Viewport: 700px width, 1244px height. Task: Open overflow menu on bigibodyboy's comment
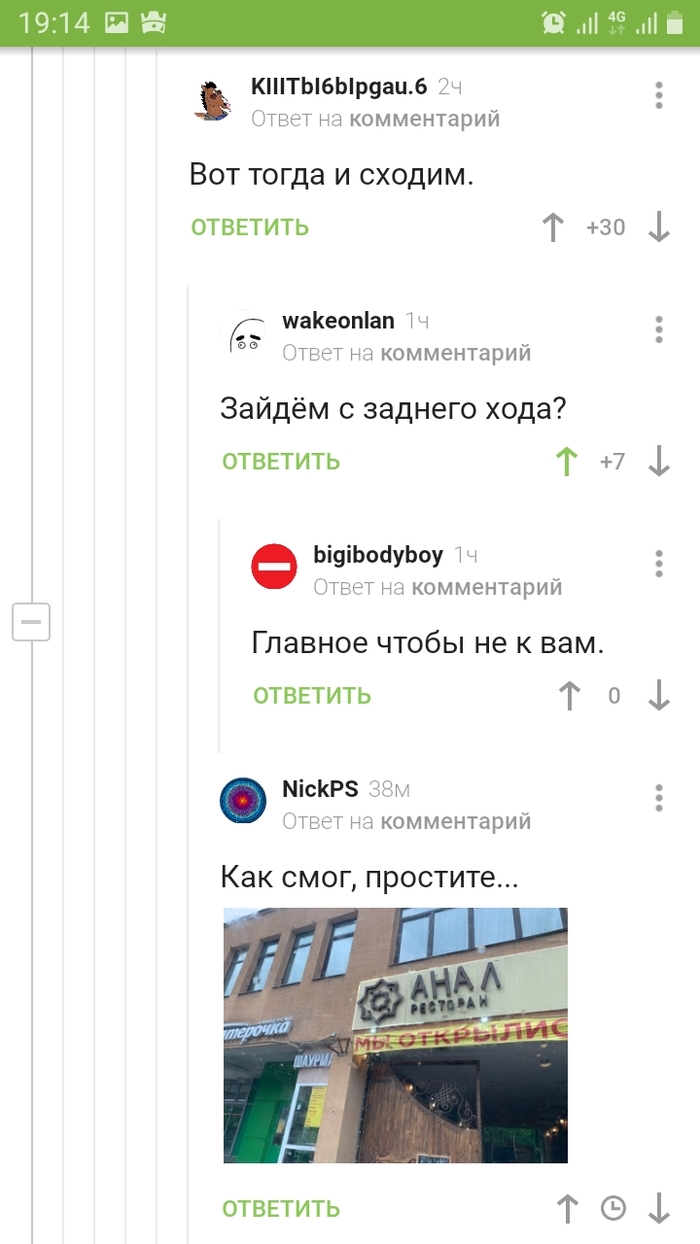pos(659,563)
